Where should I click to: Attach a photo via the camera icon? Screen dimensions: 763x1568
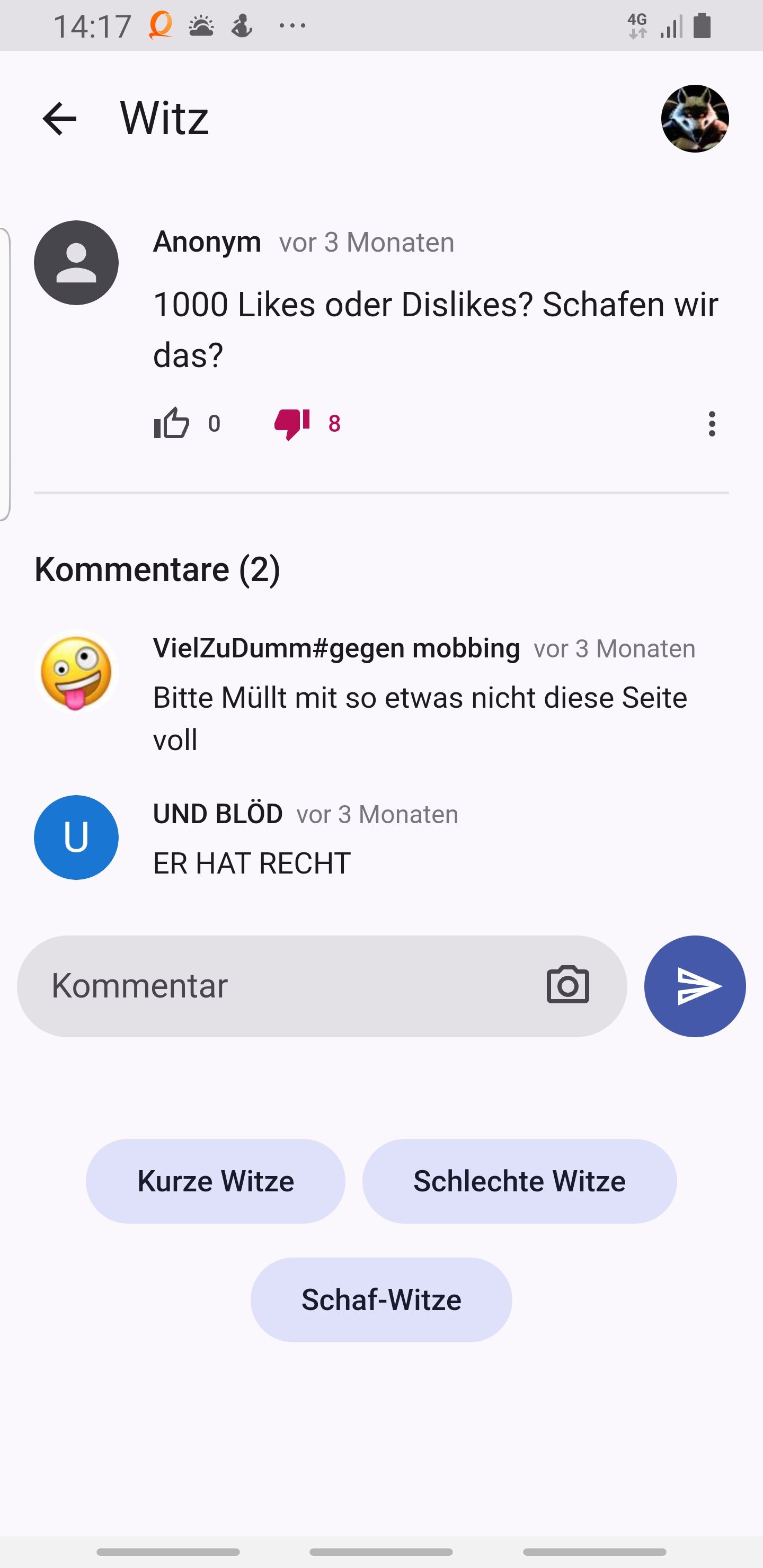(567, 985)
